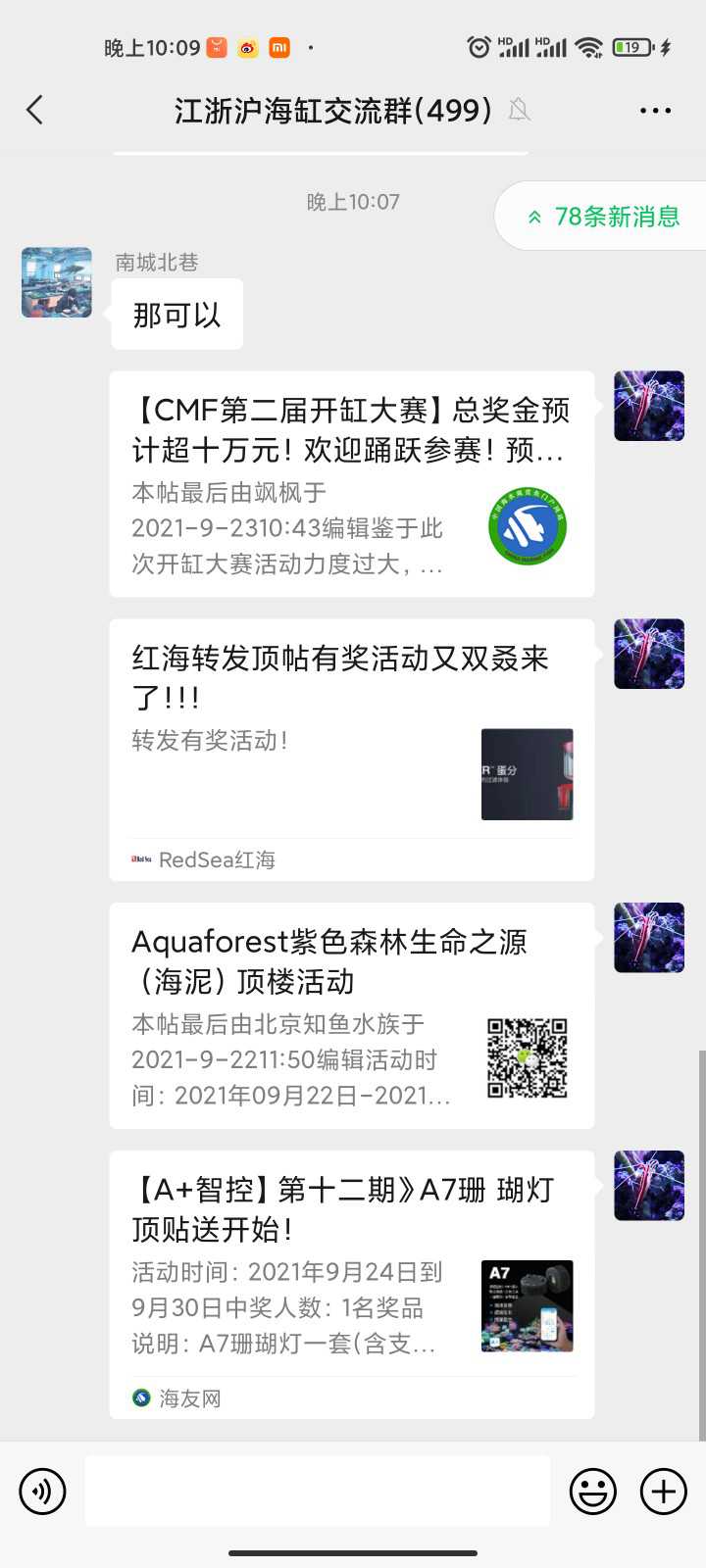Open the CMF第二届开缸大赛 shared post
Image resolution: width=706 pixels, height=1568 pixels.
click(x=351, y=484)
